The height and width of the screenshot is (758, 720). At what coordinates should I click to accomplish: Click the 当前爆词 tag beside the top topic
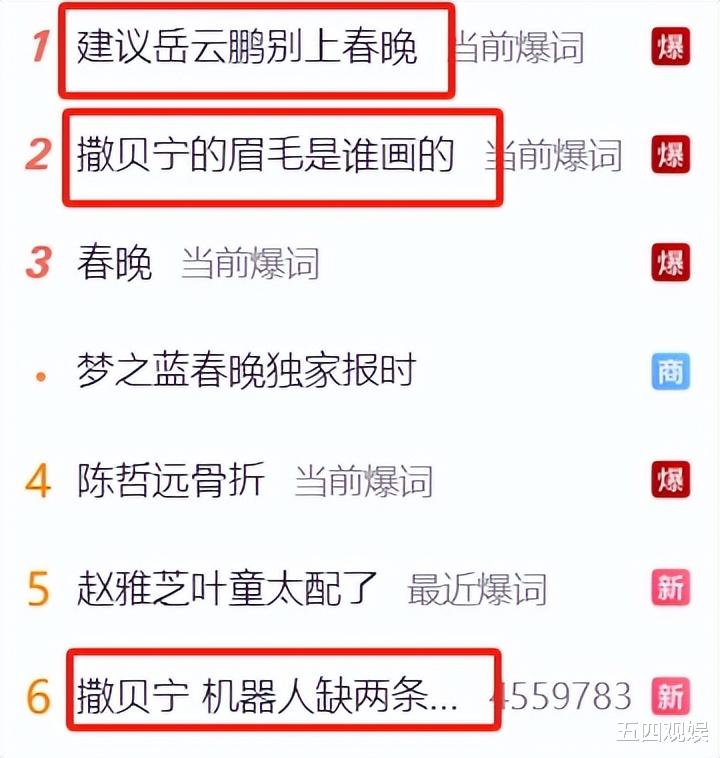(520, 47)
